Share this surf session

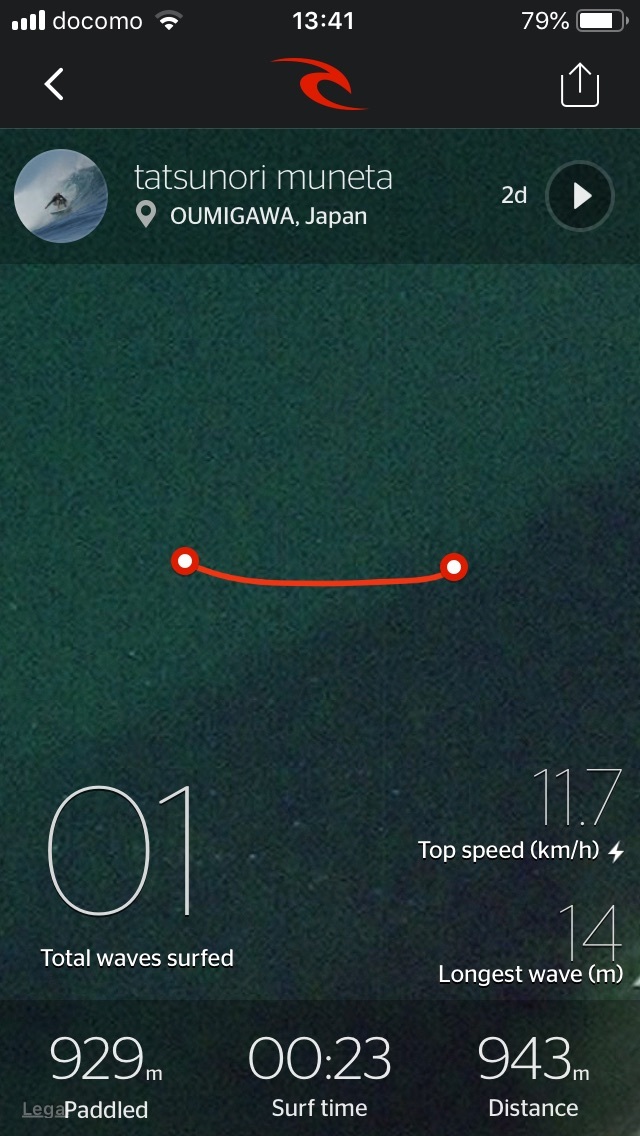click(x=579, y=86)
